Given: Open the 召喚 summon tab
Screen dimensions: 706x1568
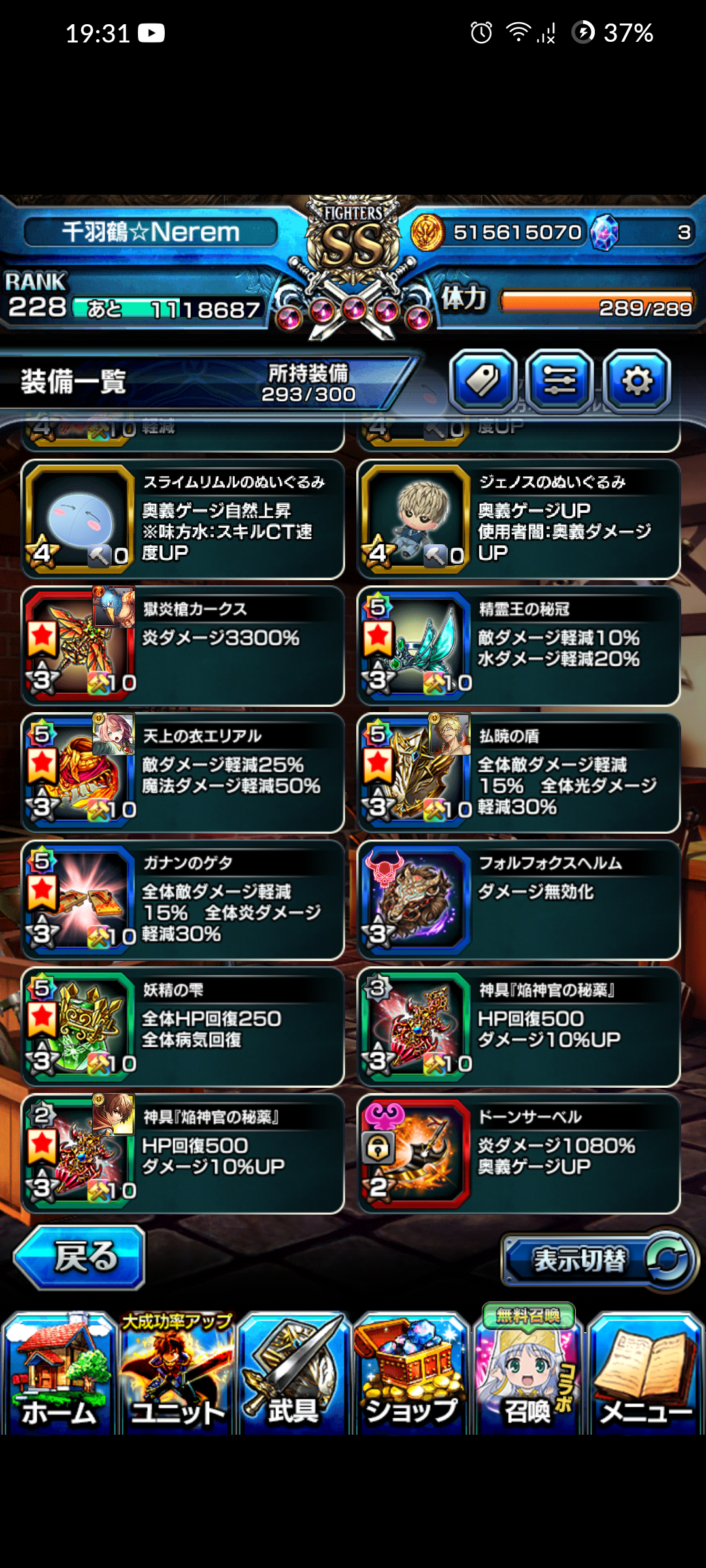Looking at the screenshot, I should point(528,1371).
